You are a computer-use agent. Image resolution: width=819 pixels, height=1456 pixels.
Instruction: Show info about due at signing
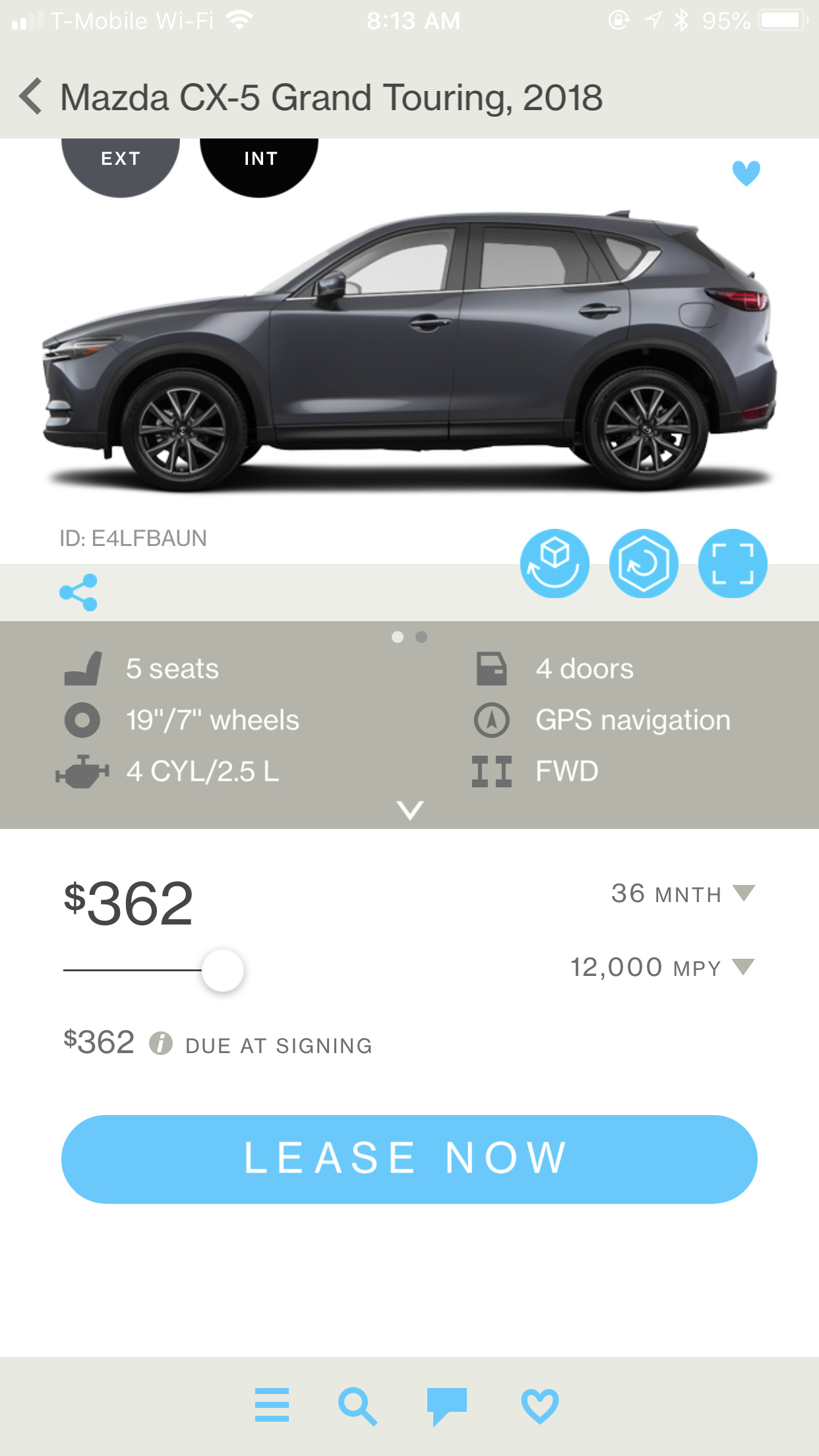tap(160, 1043)
